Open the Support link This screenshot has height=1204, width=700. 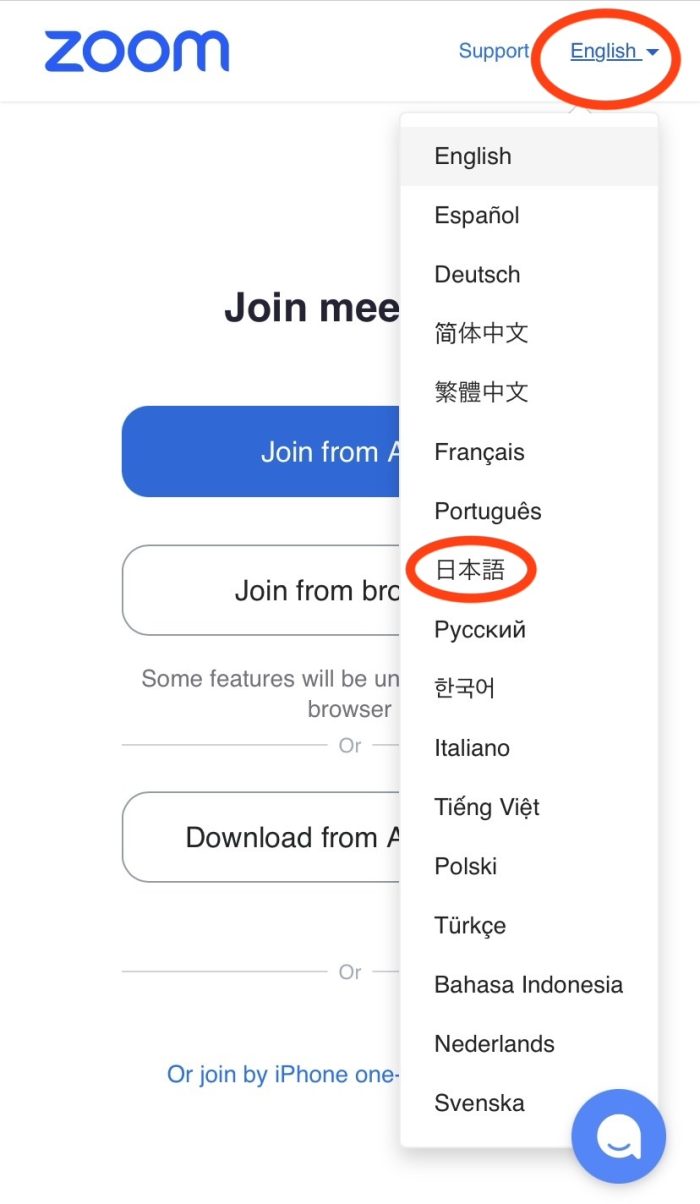pos(493,51)
